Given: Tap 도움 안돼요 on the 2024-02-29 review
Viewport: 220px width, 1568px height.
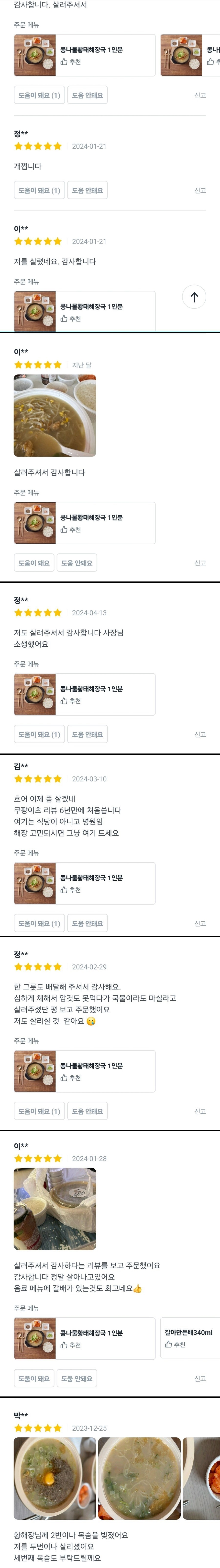Looking at the screenshot, I should pos(87,1111).
